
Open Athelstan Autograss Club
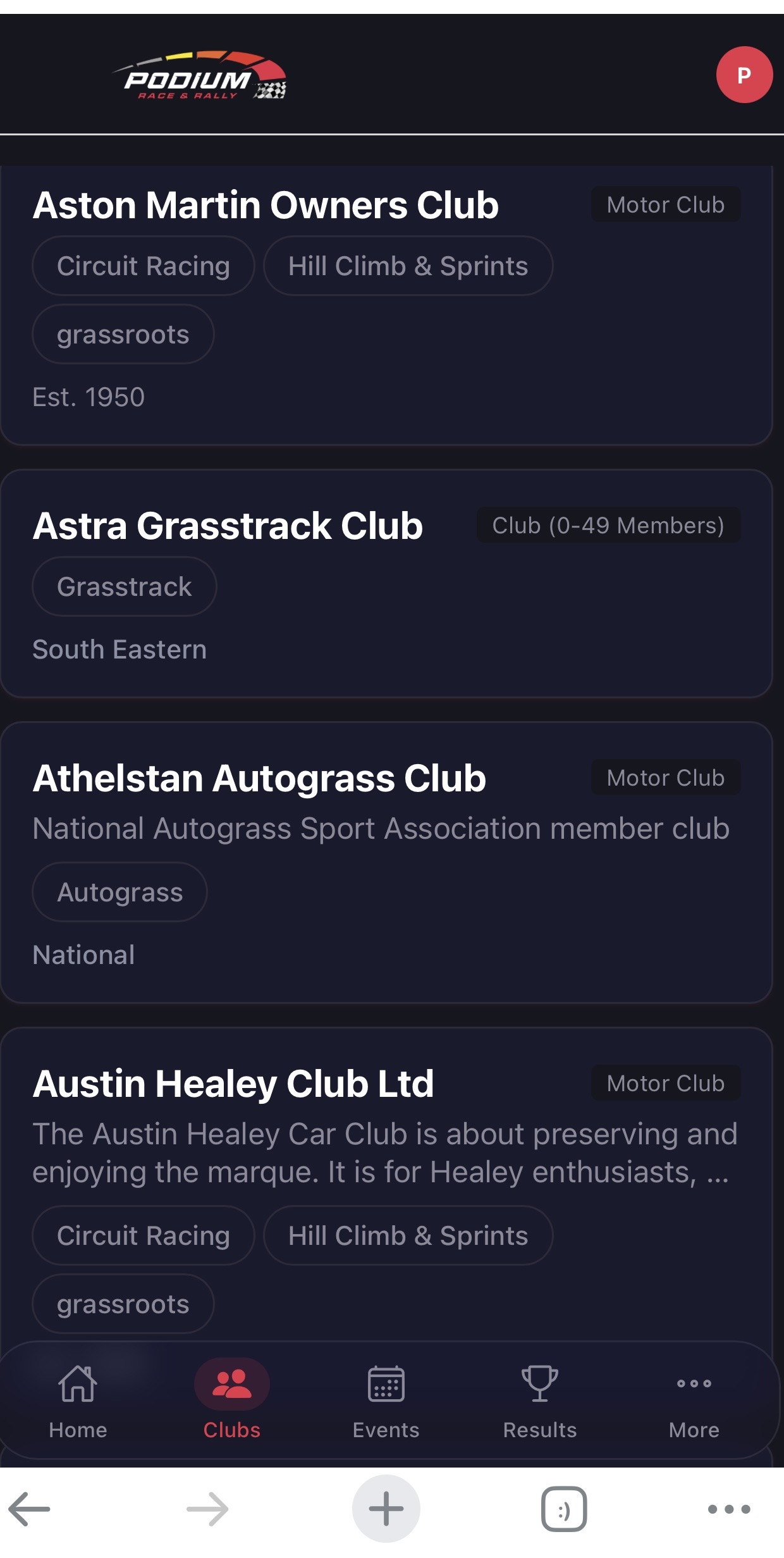(259, 777)
